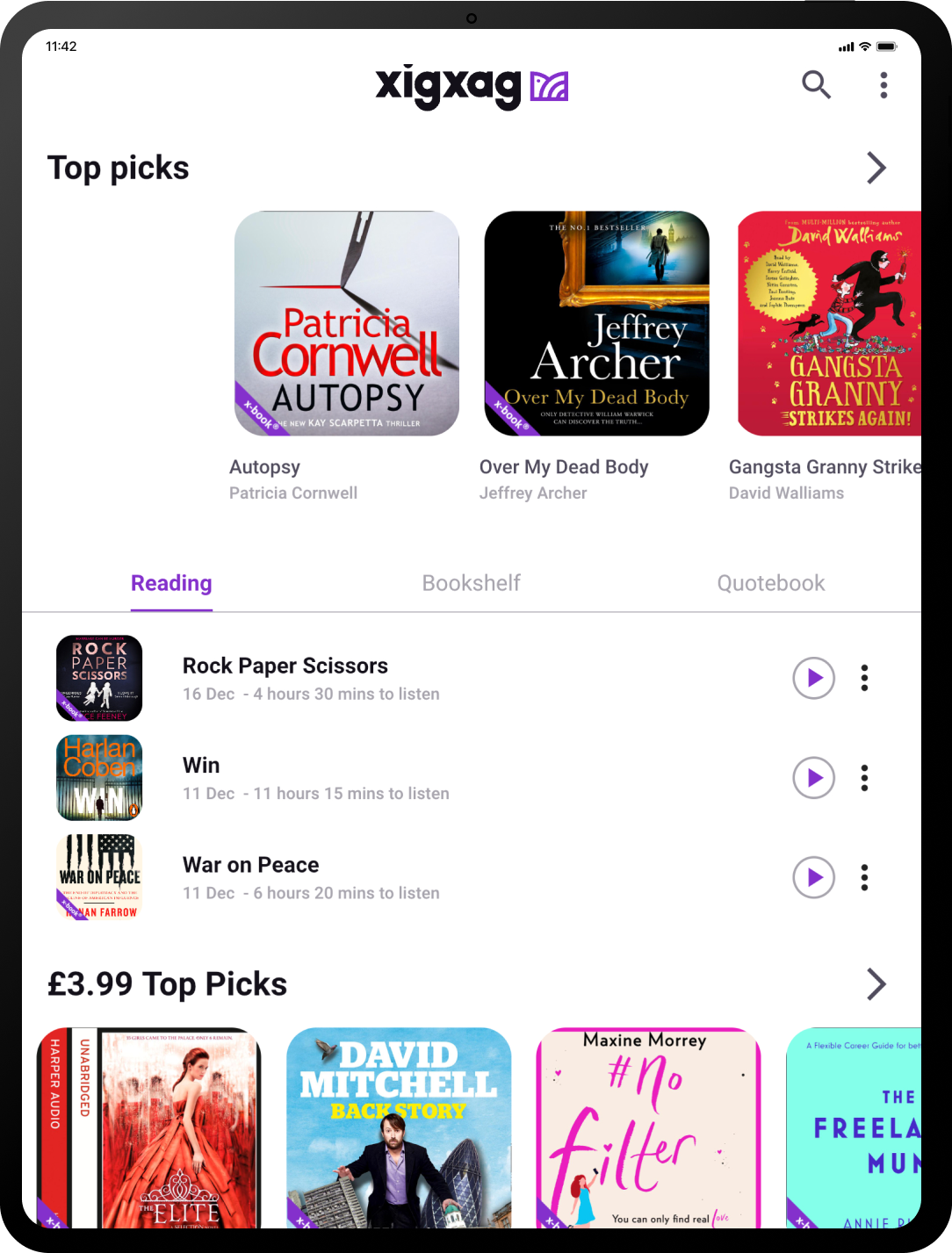Open David Mitchell Back Story cover

tap(399, 1128)
